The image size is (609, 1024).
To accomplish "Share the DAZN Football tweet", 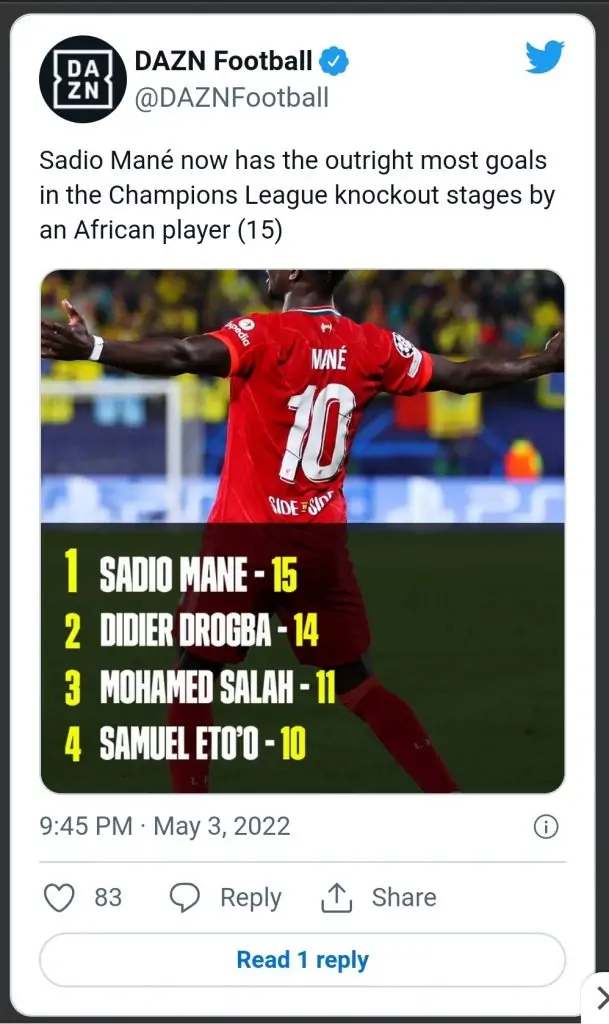I will coord(378,897).
